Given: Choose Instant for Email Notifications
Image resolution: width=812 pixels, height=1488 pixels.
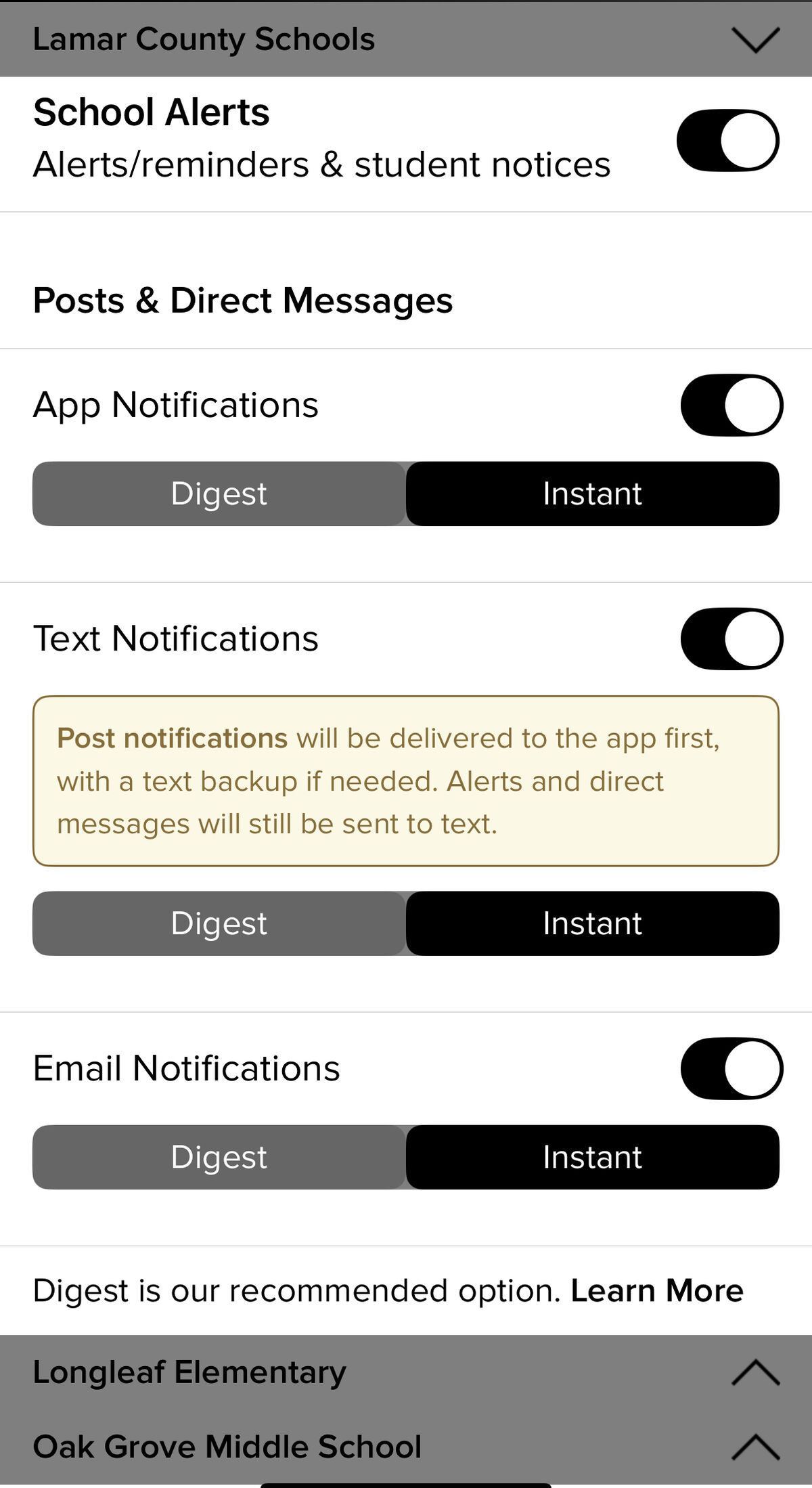Looking at the screenshot, I should [592, 1158].
